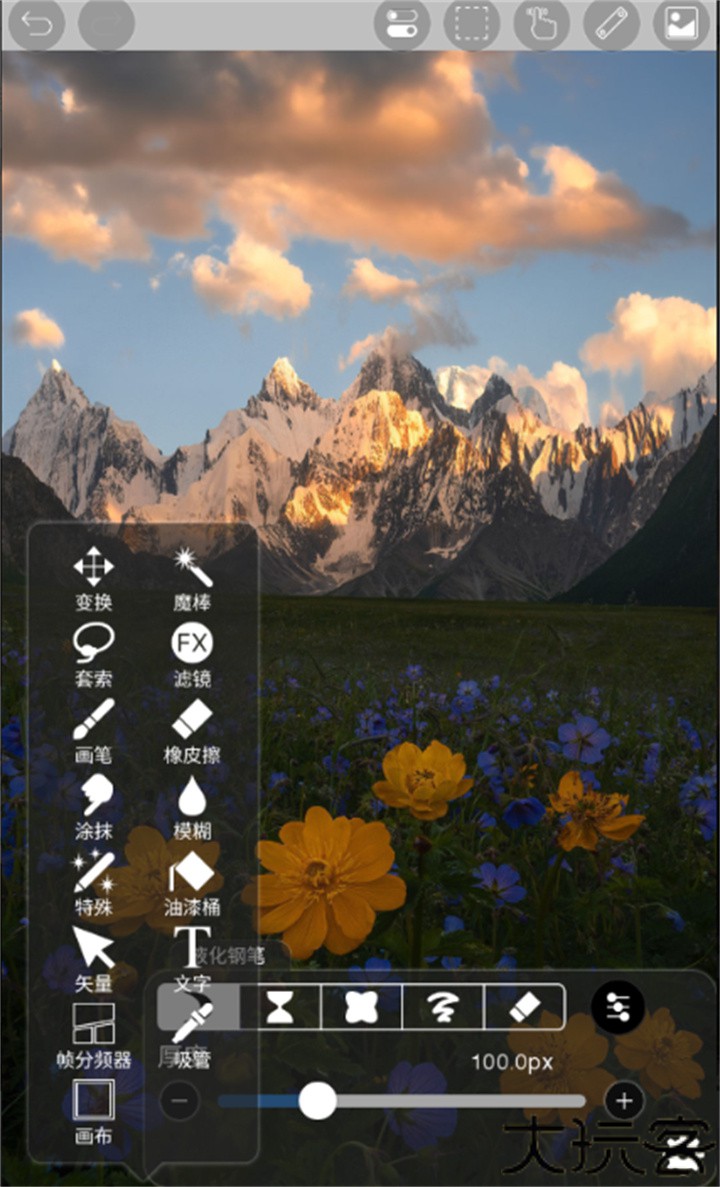Image resolution: width=720 pixels, height=1187 pixels.
Task: Redo the last action
Action: [106, 25]
